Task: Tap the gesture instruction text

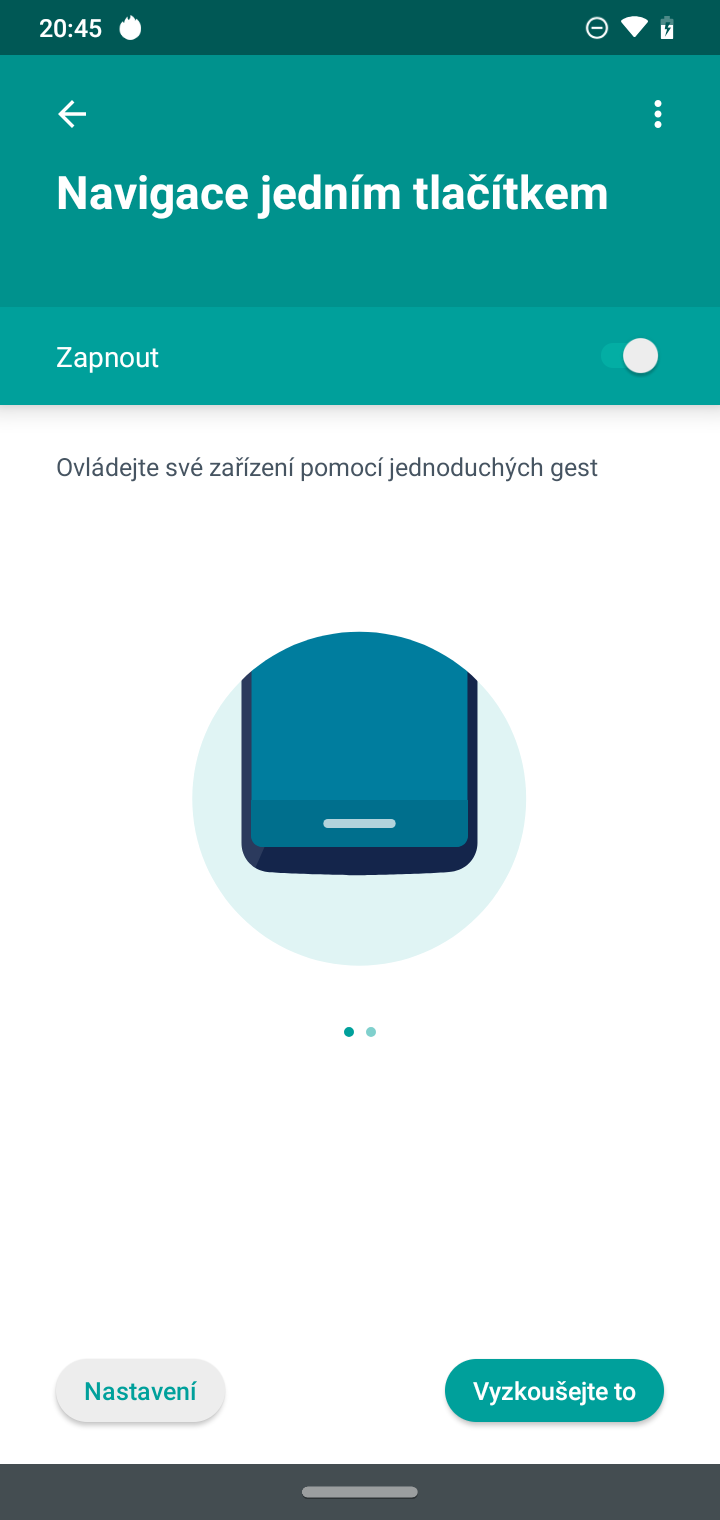Action: tap(327, 466)
